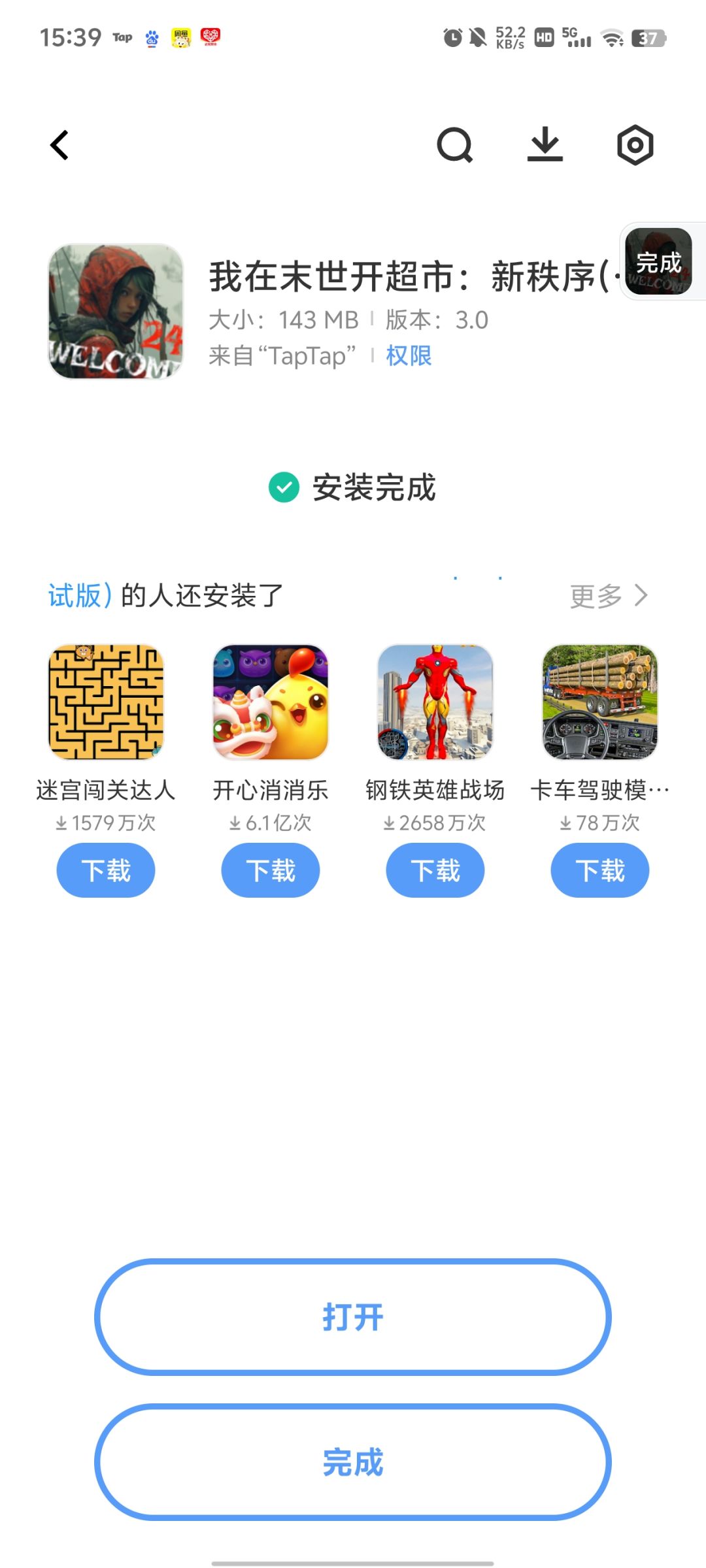Download 钢铁英雄战场
This screenshot has height=1568, width=706.
pos(435,870)
